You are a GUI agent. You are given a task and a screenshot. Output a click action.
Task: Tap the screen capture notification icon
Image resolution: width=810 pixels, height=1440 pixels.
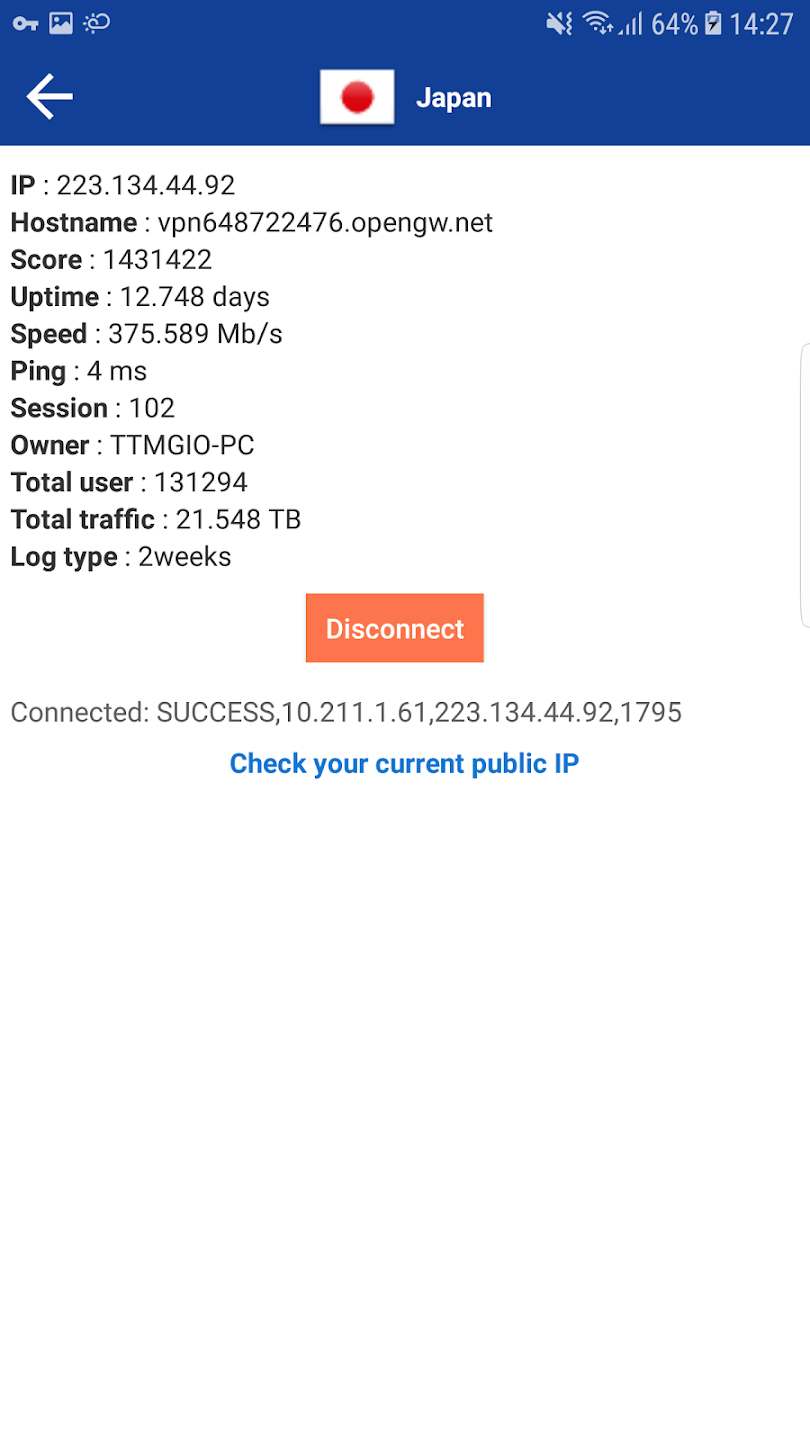pyautogui.click(x=95, y=22)
